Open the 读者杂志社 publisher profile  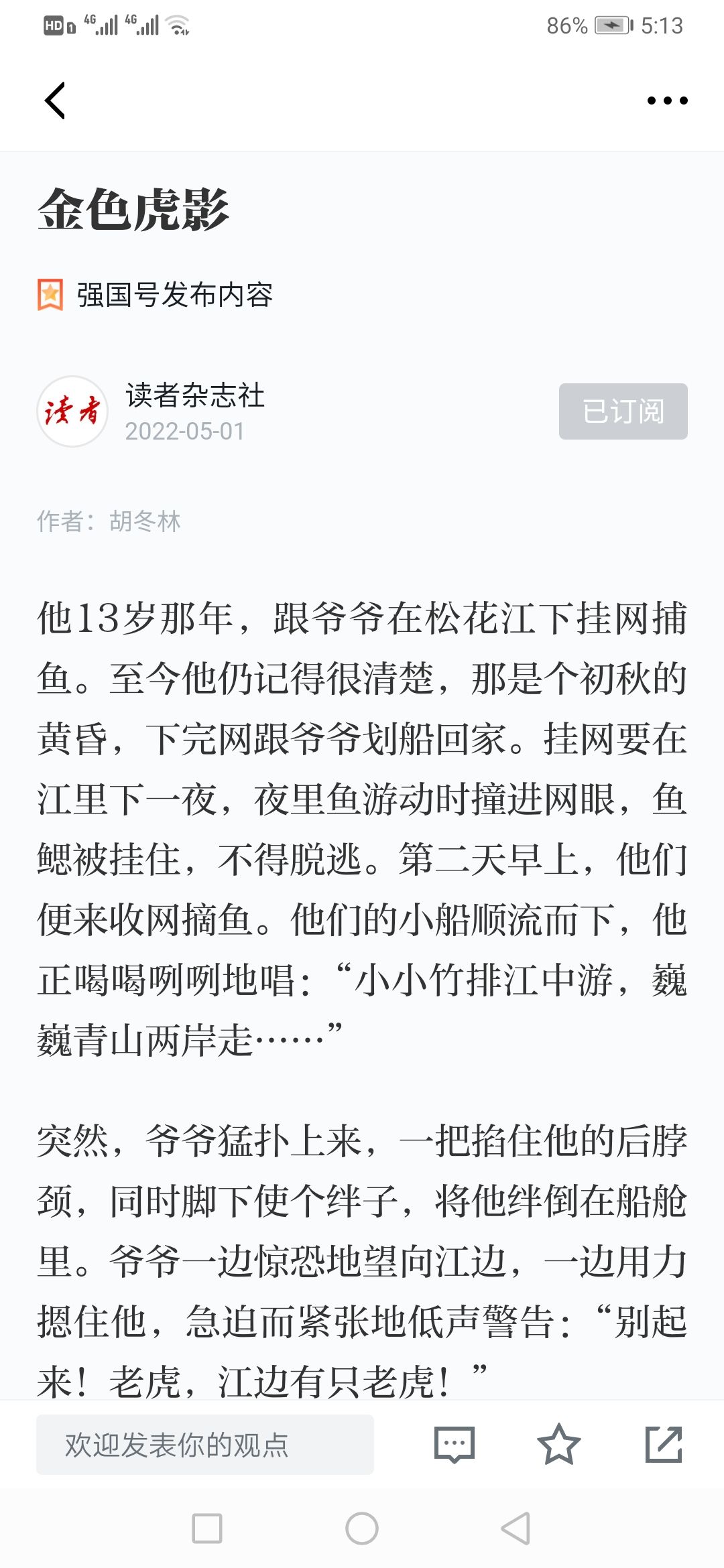[195, 395]
